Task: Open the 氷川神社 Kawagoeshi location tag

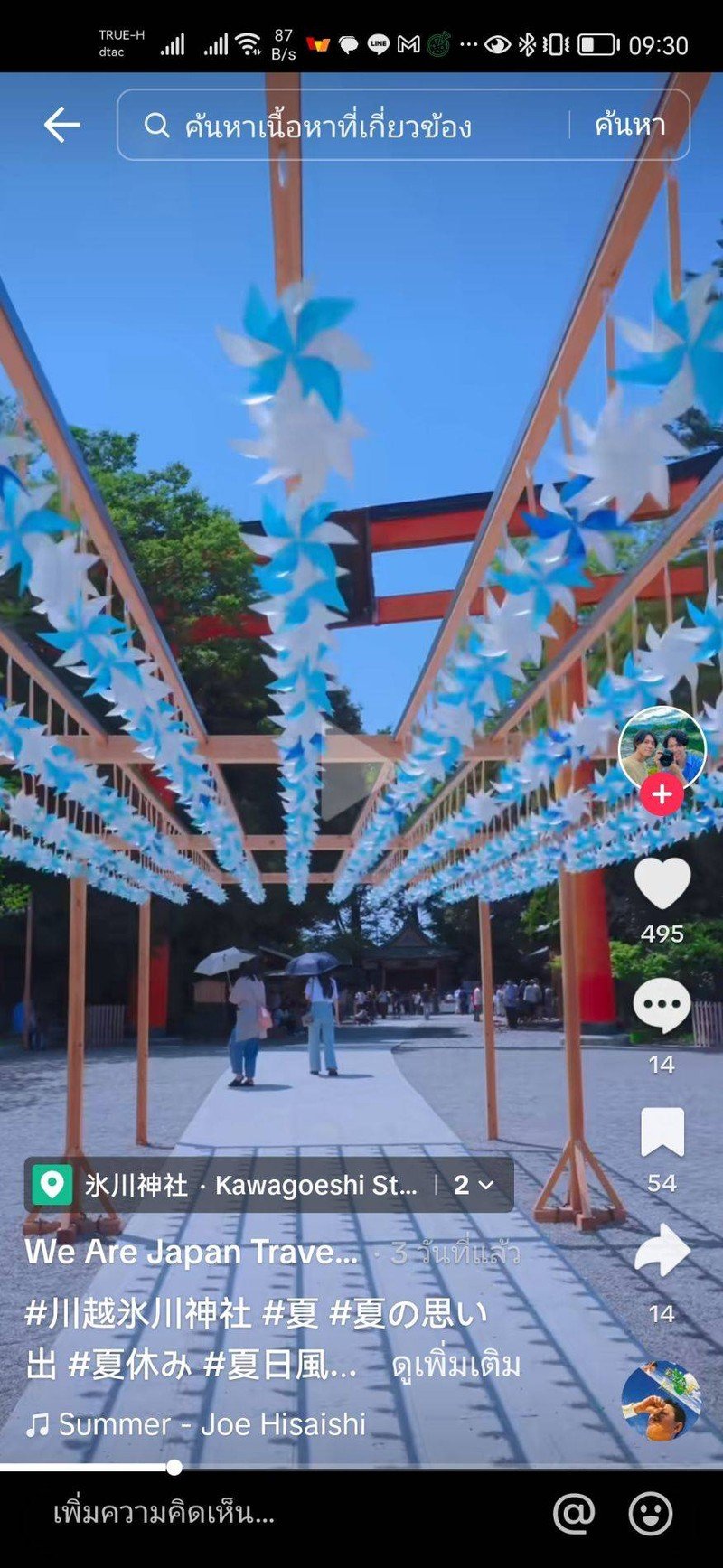Action: 235,1185
